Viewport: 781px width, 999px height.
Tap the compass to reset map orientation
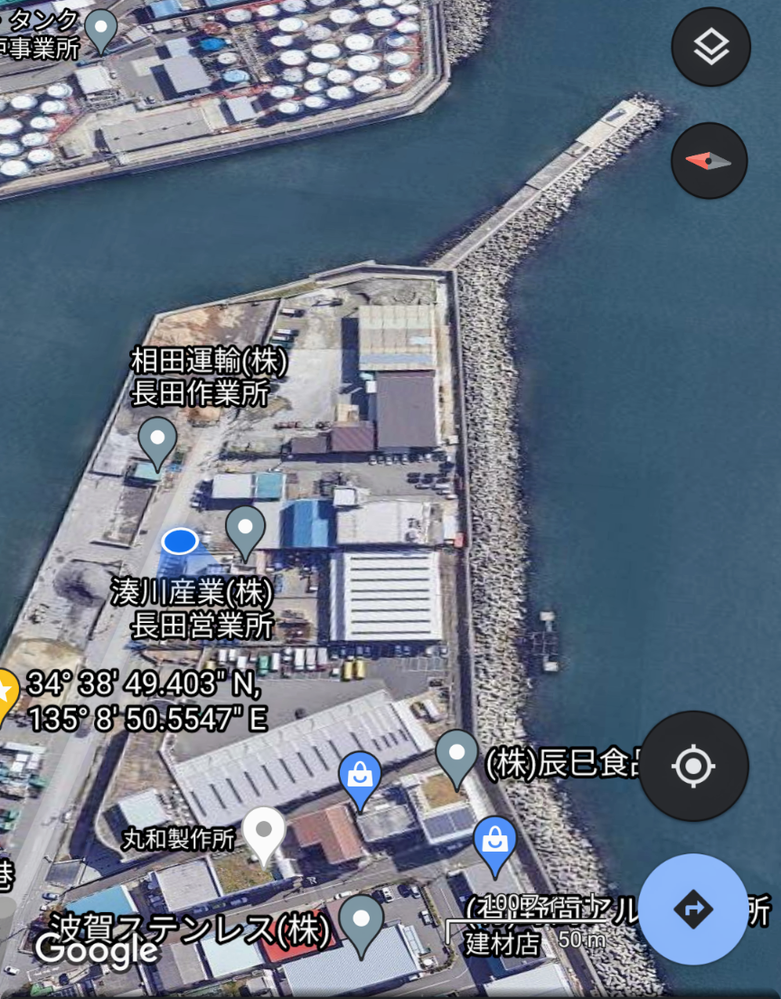click(709, 161)
